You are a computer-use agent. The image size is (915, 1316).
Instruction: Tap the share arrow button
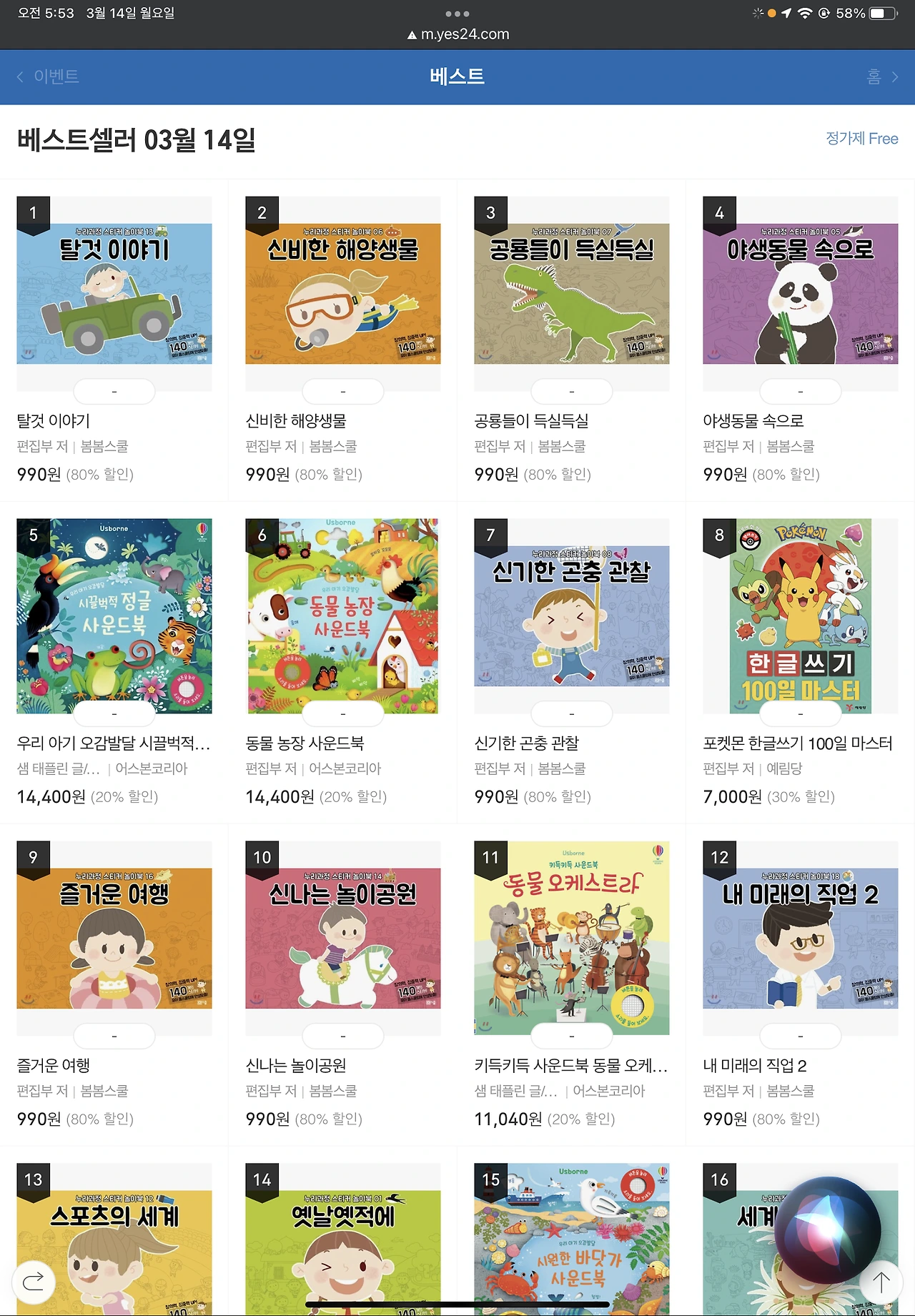point(34,1281)
